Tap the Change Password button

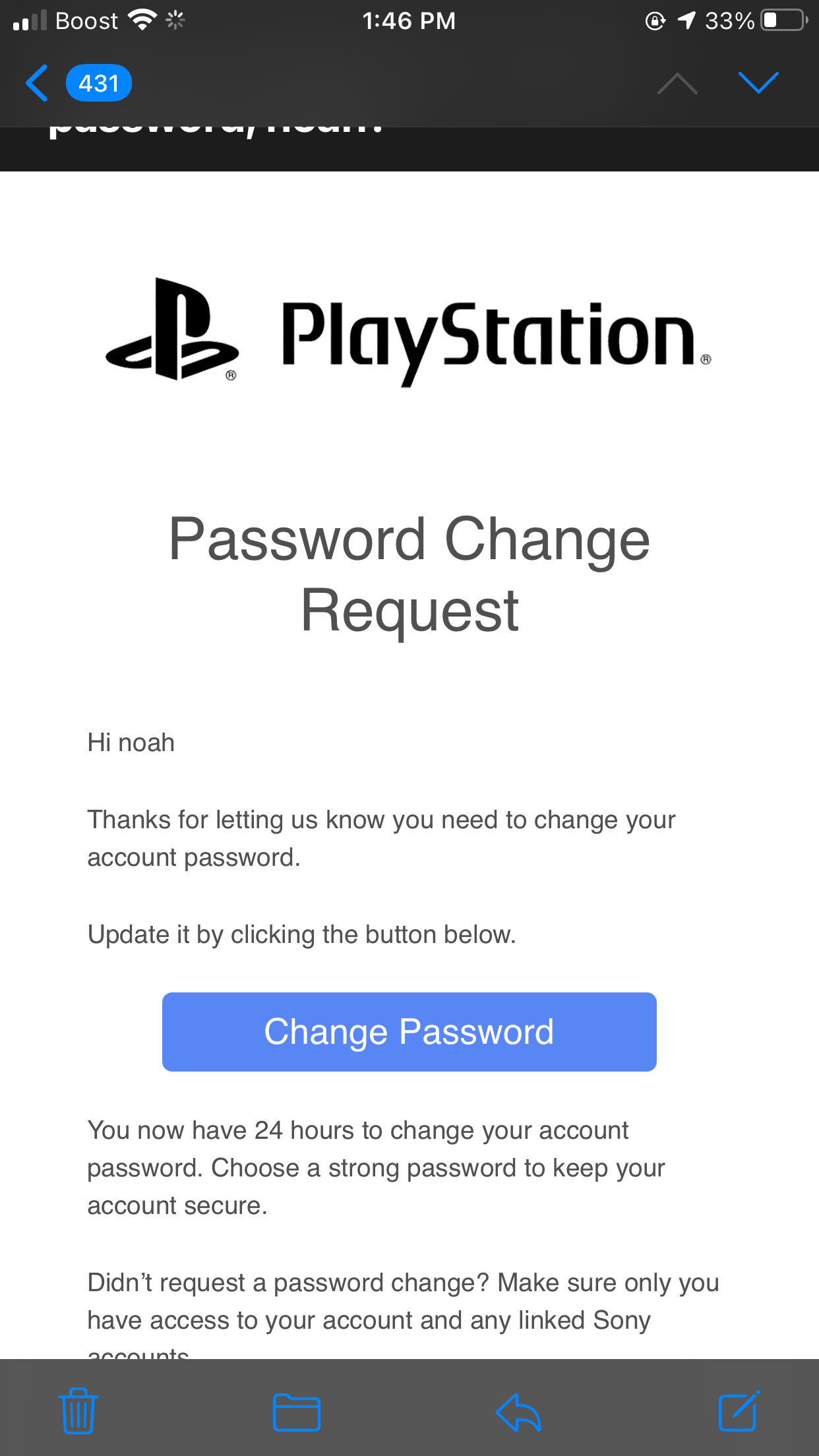[x=409, y=1032]
